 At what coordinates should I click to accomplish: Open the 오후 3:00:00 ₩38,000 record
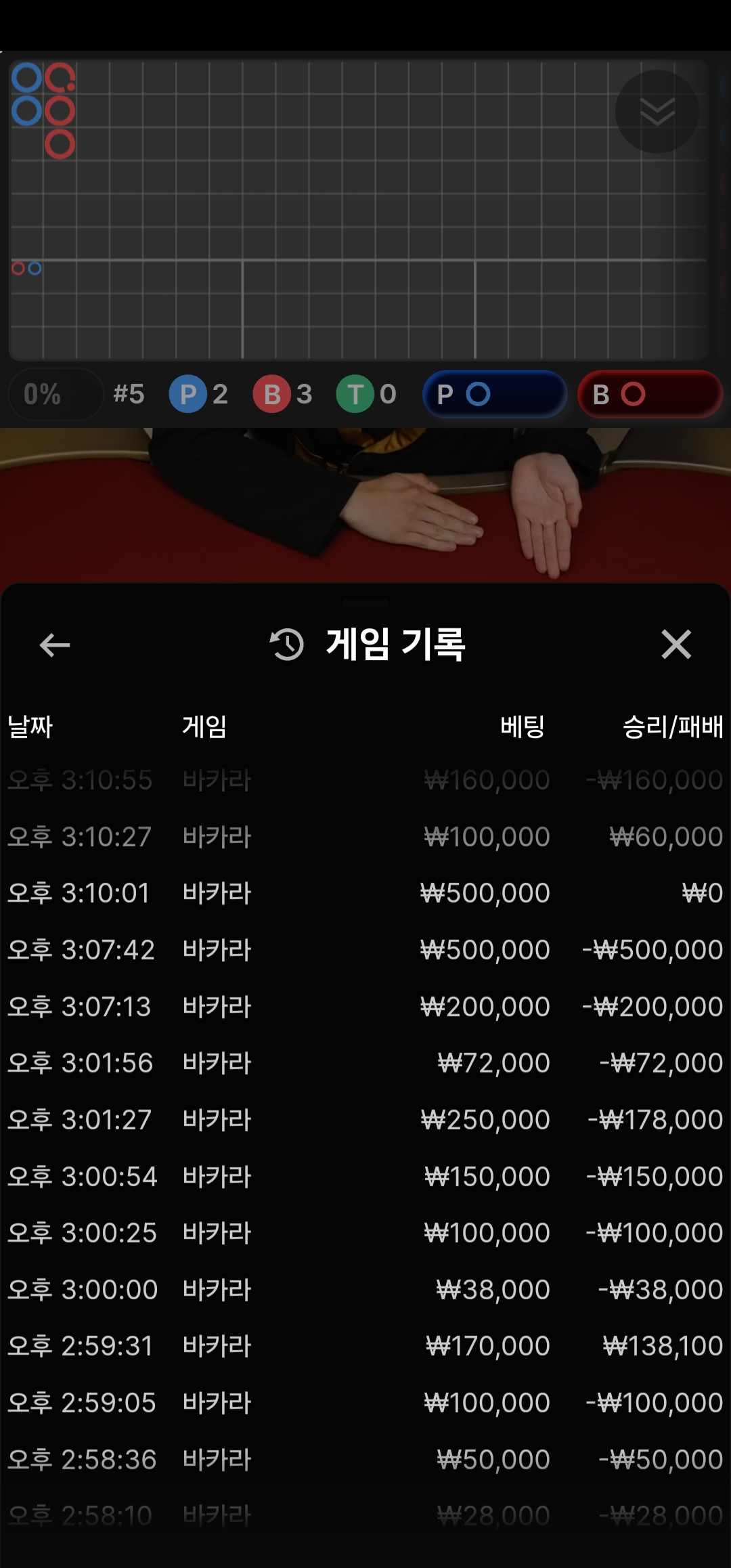(x=365, y=1290)
